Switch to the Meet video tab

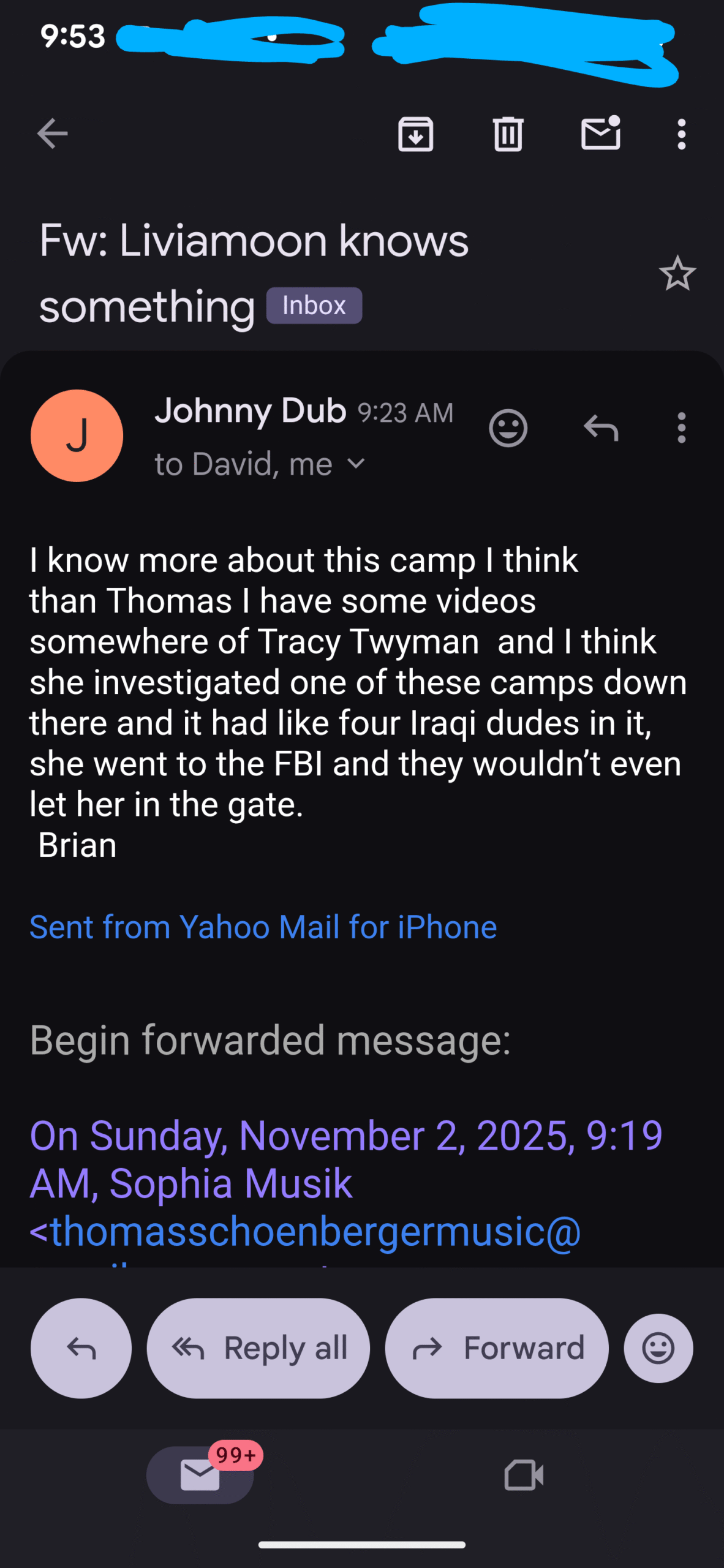pyautogui.click(x=524, y=1475)
